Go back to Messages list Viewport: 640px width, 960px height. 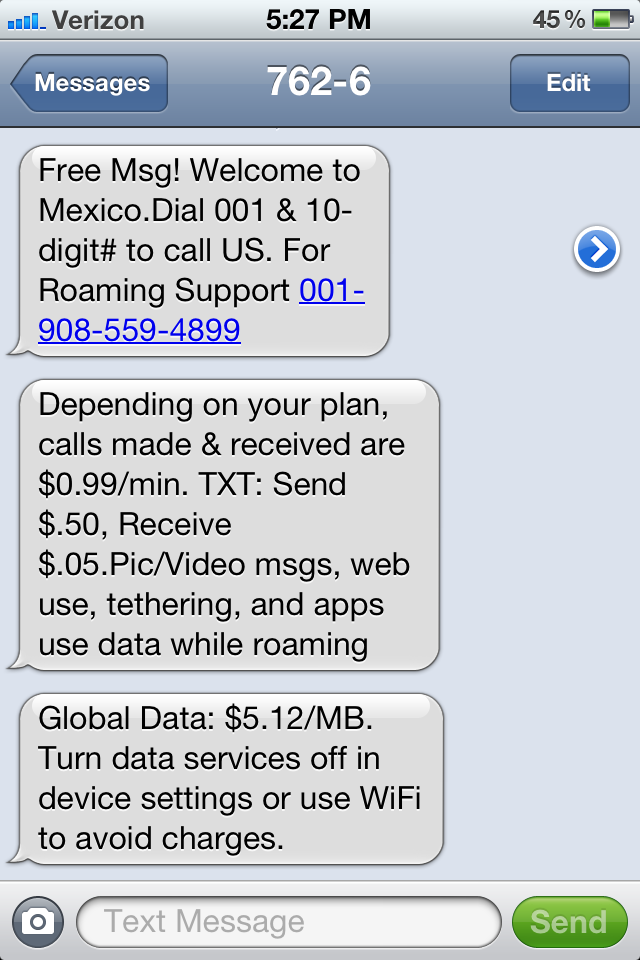90,84
